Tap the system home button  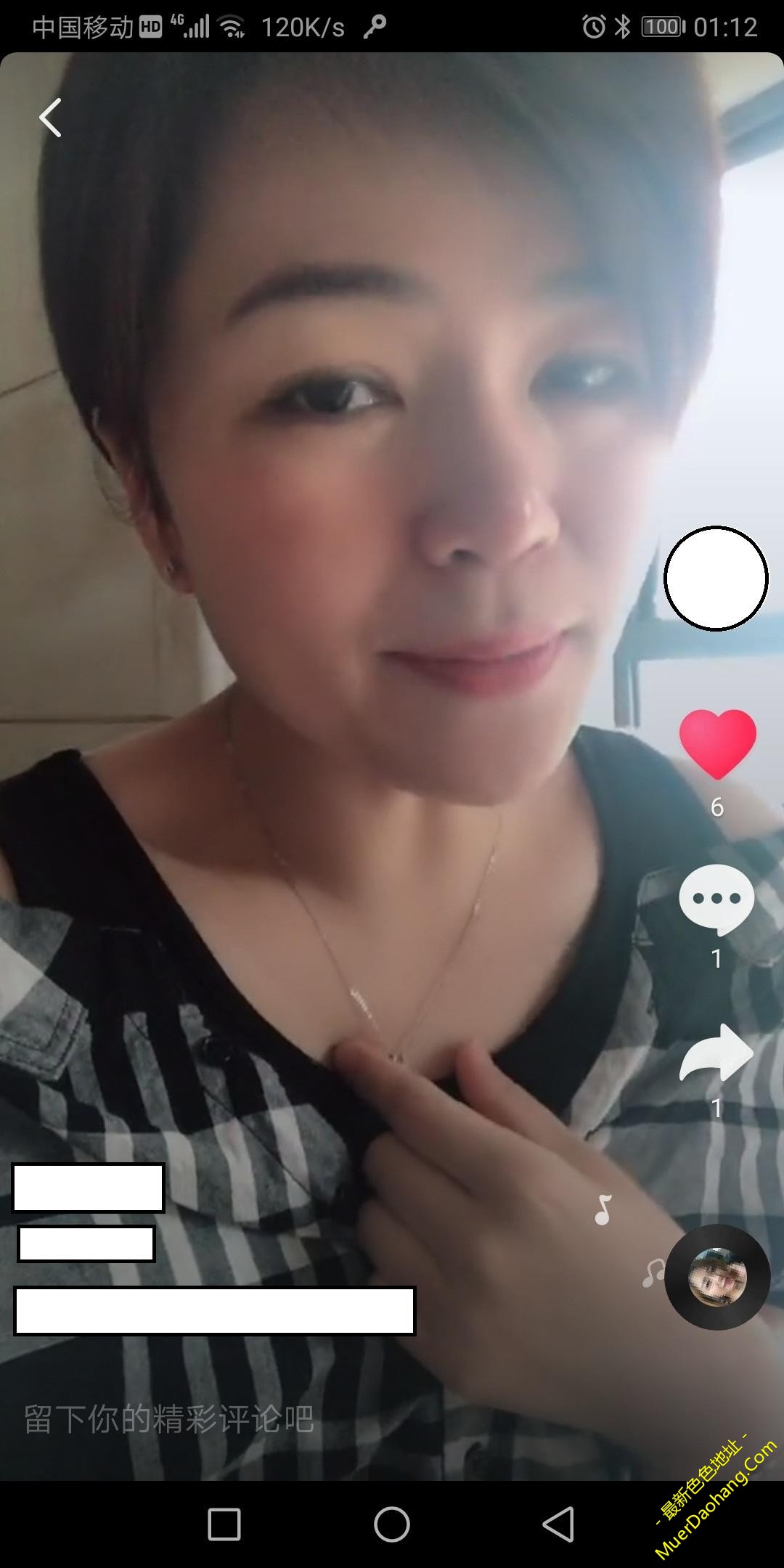tap(392, 1524)
